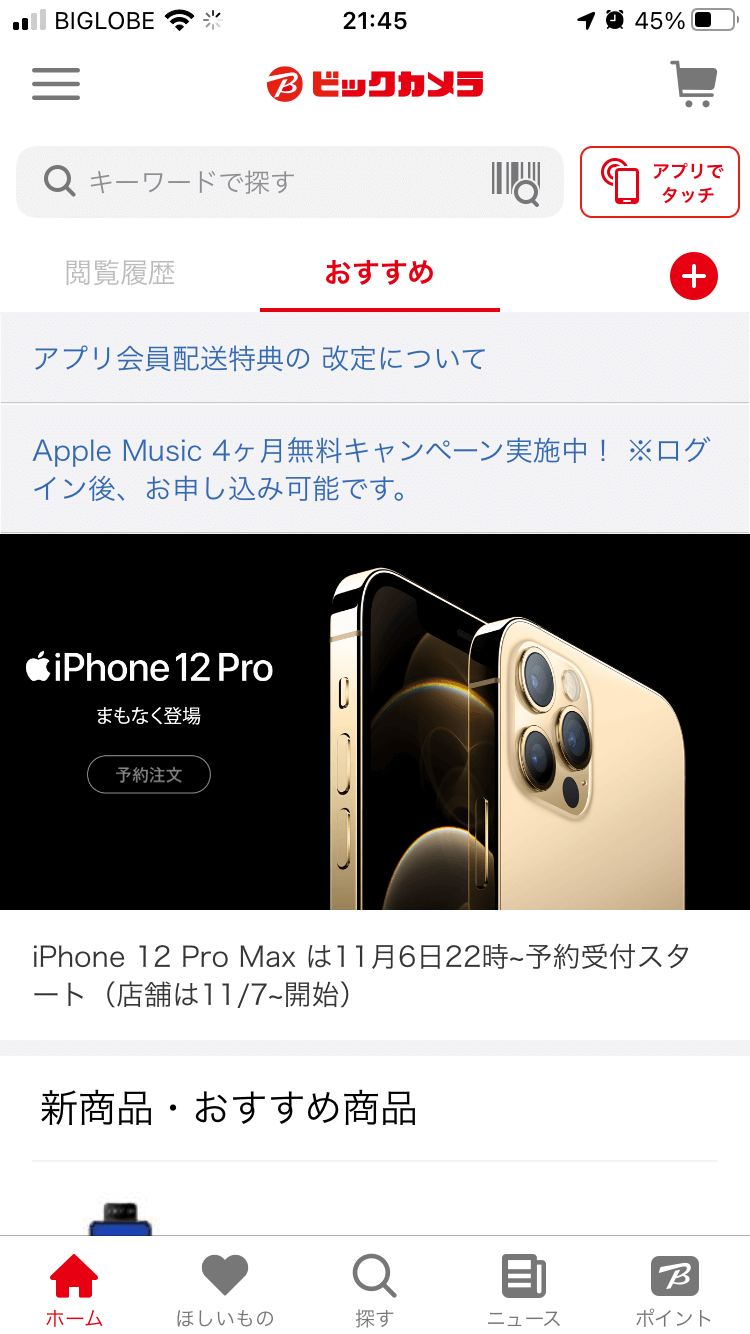Open the barcode scanner search
The height and width of the screenshot is (1334, 750).
point(516,182)
